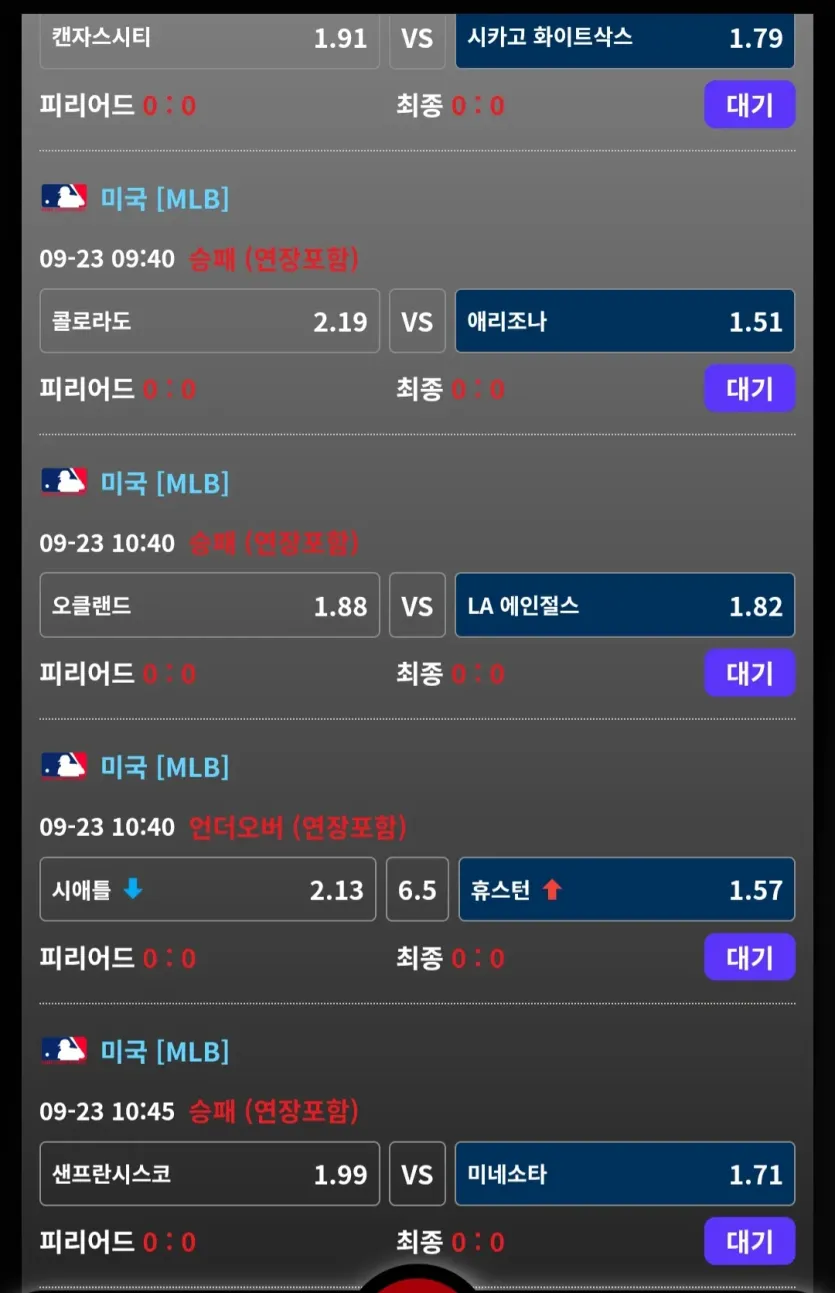Select Kansas City odds 1.91
Image resolution: width=835 pixels, height=1293 pixels.
(210, 40)
